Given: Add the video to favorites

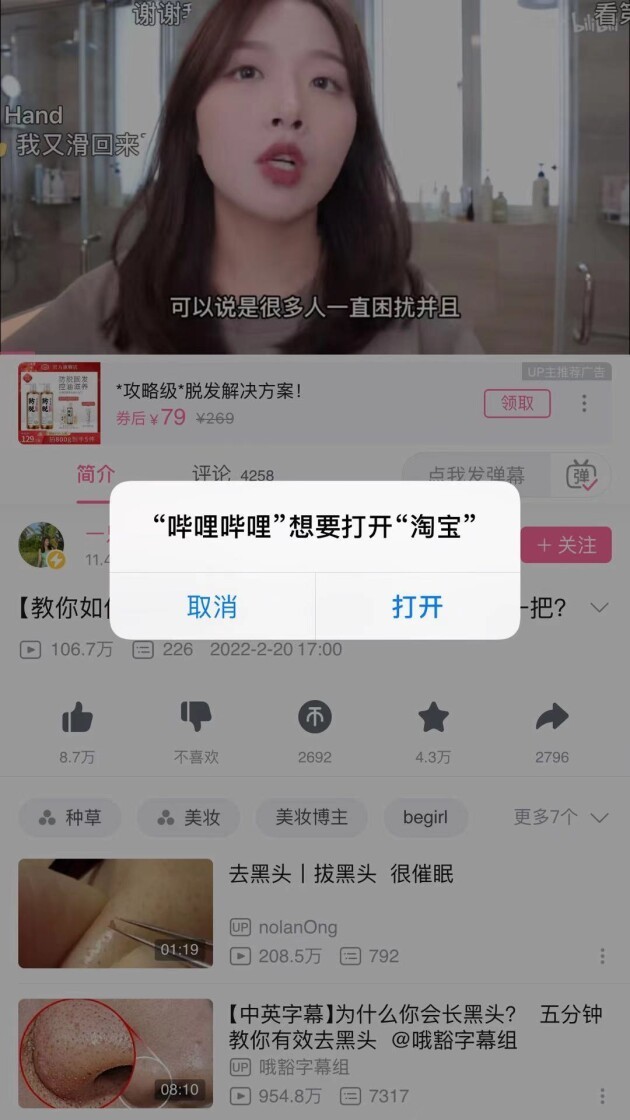Looking at the screenshot, I should (x=433, y=717).
